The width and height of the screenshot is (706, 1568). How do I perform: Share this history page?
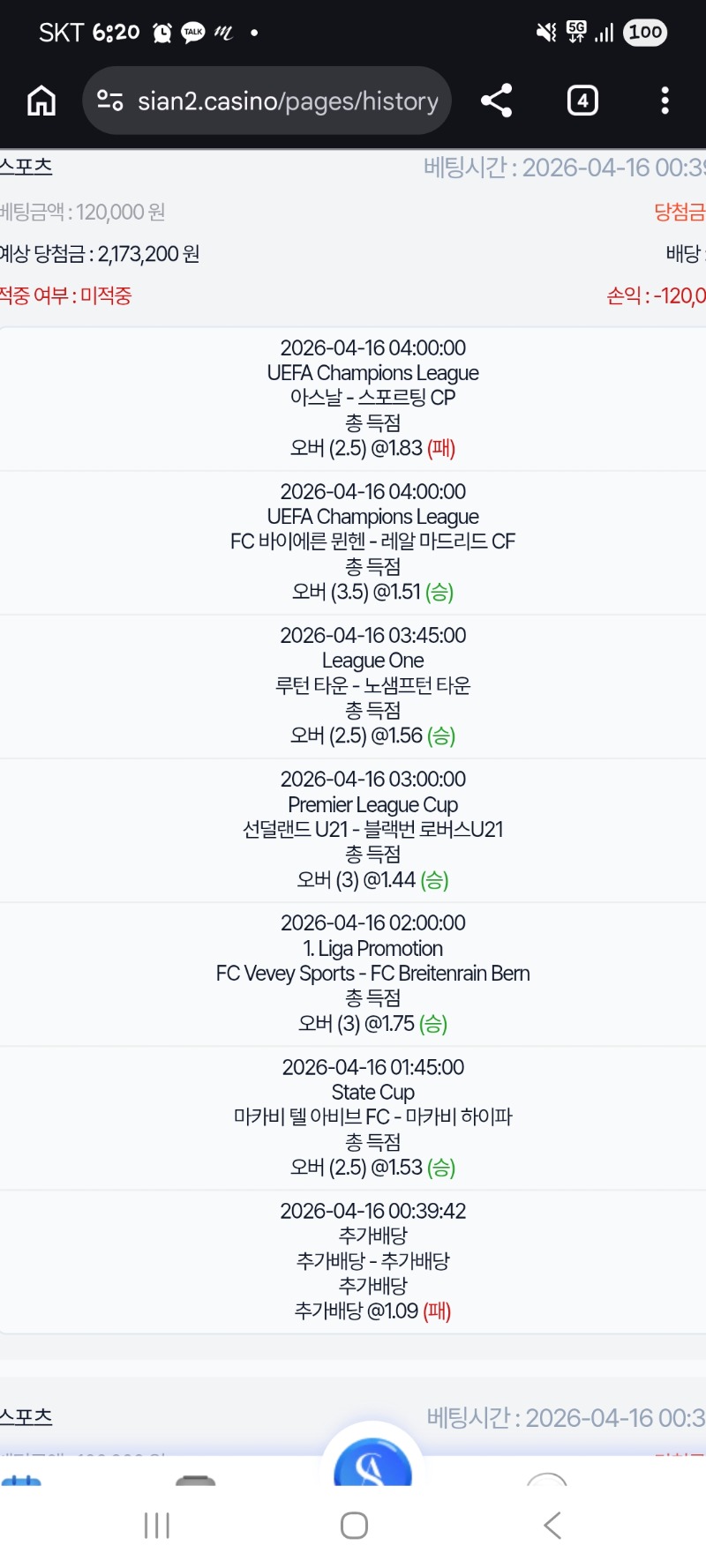[496, 101]
